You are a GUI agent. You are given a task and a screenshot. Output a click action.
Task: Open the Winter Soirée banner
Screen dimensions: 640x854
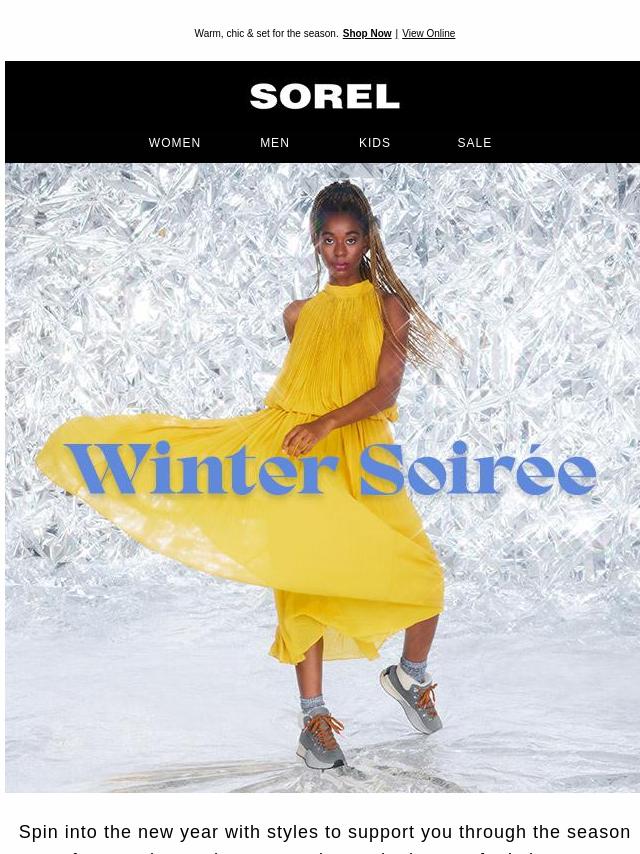[322, 478]
